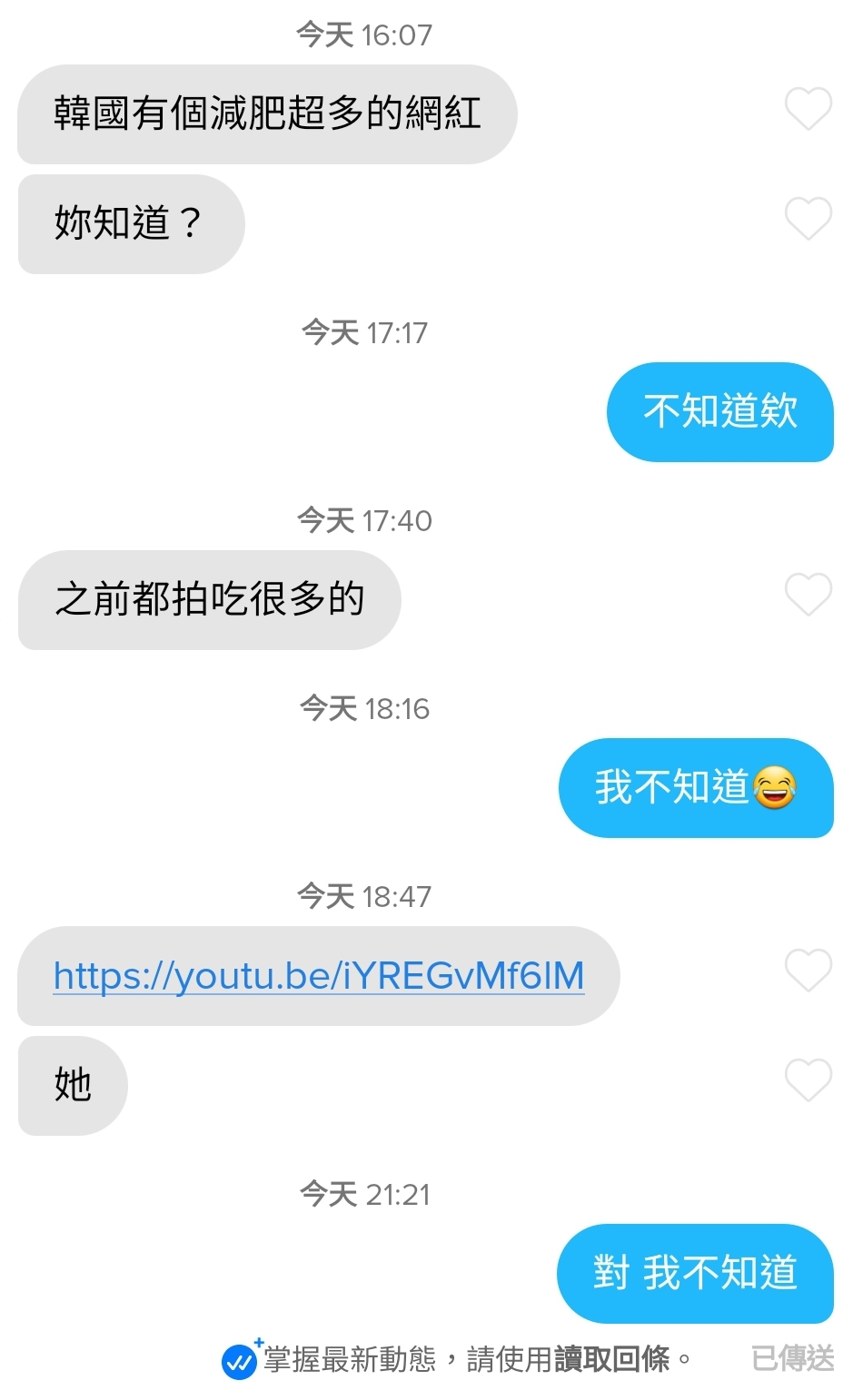
Task: Like the message 韓國有個減肥超多的網紅
Action: (808, 110)
